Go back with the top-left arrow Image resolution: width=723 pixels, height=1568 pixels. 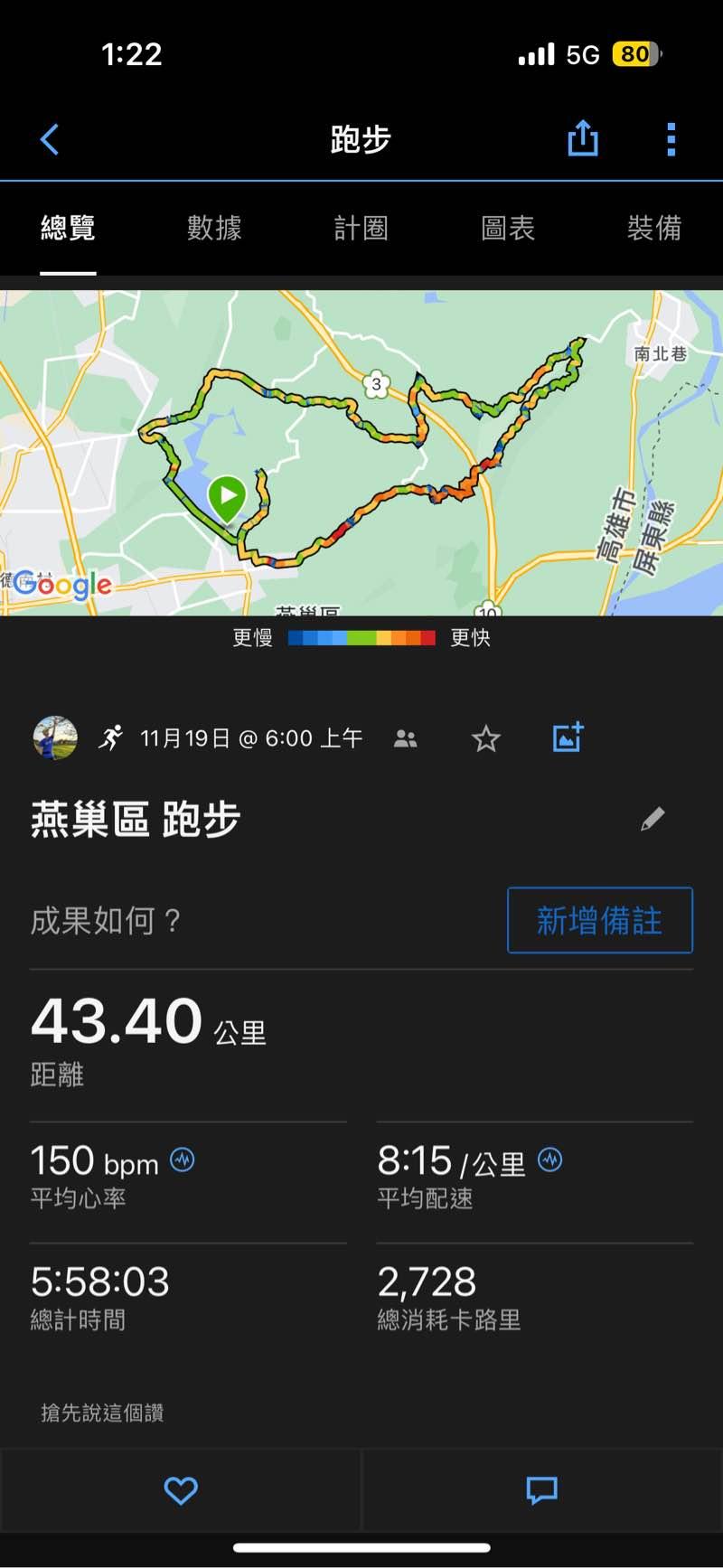50,140
